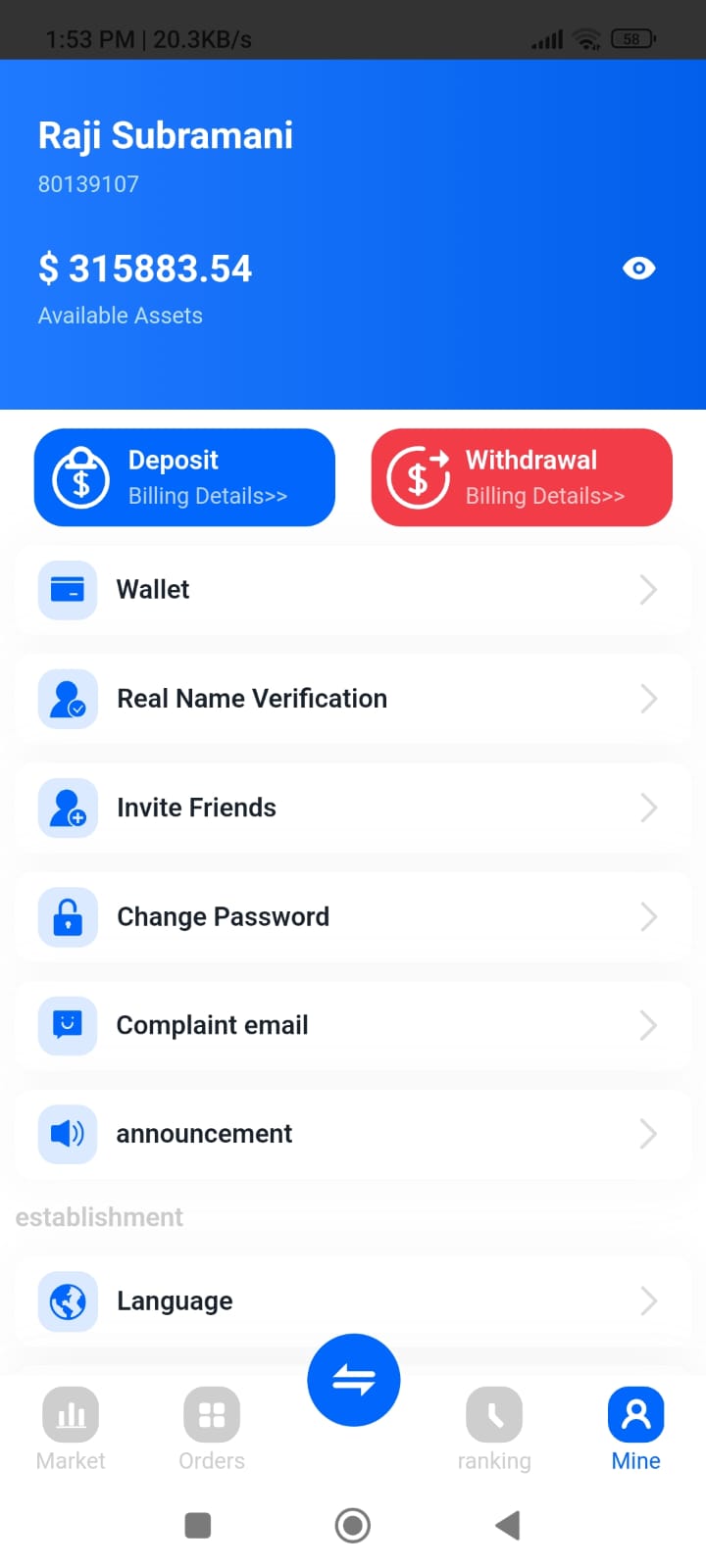Switch to the ranking tab

pos(494,1429)
